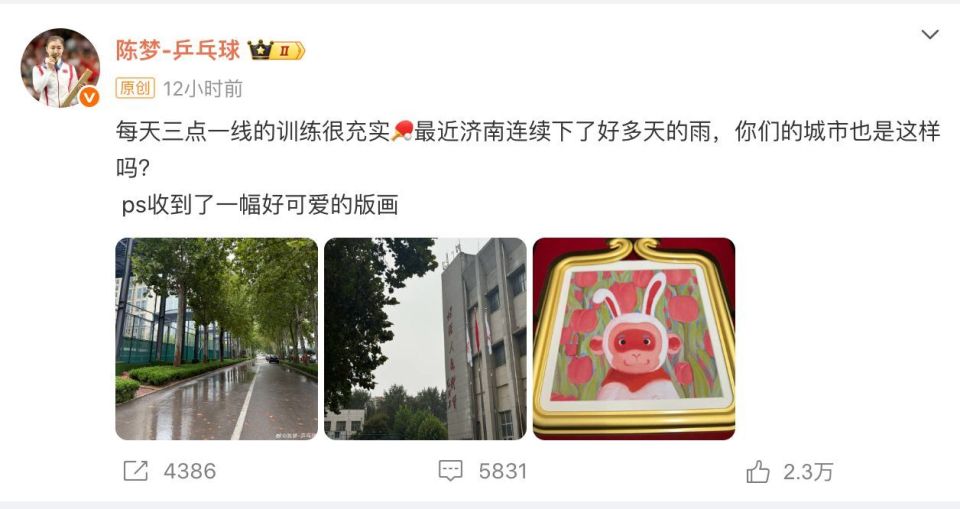
Task: Open the username 陈梦-乒乓球 link
Action: pyautogui.click(x=178, y=50)
